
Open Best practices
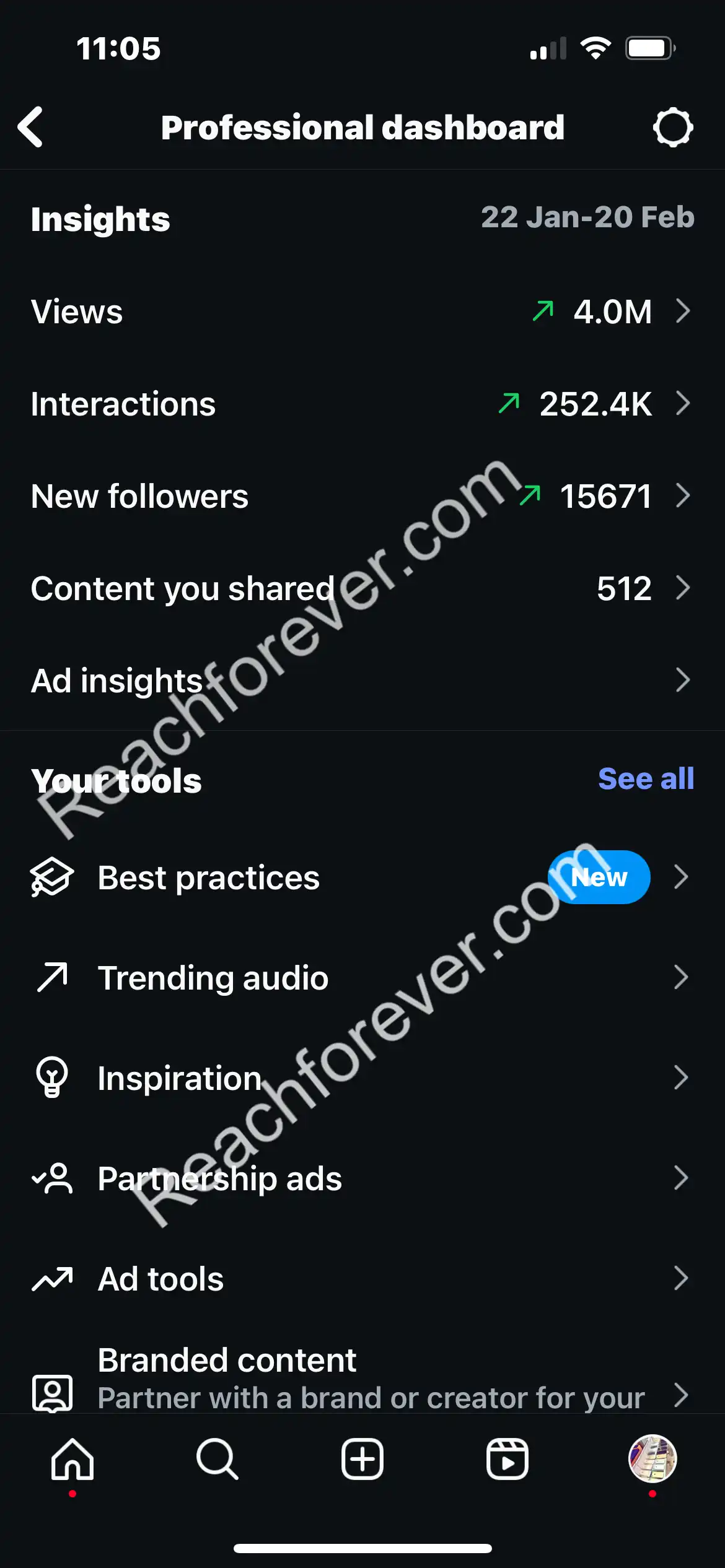point(362,878)
